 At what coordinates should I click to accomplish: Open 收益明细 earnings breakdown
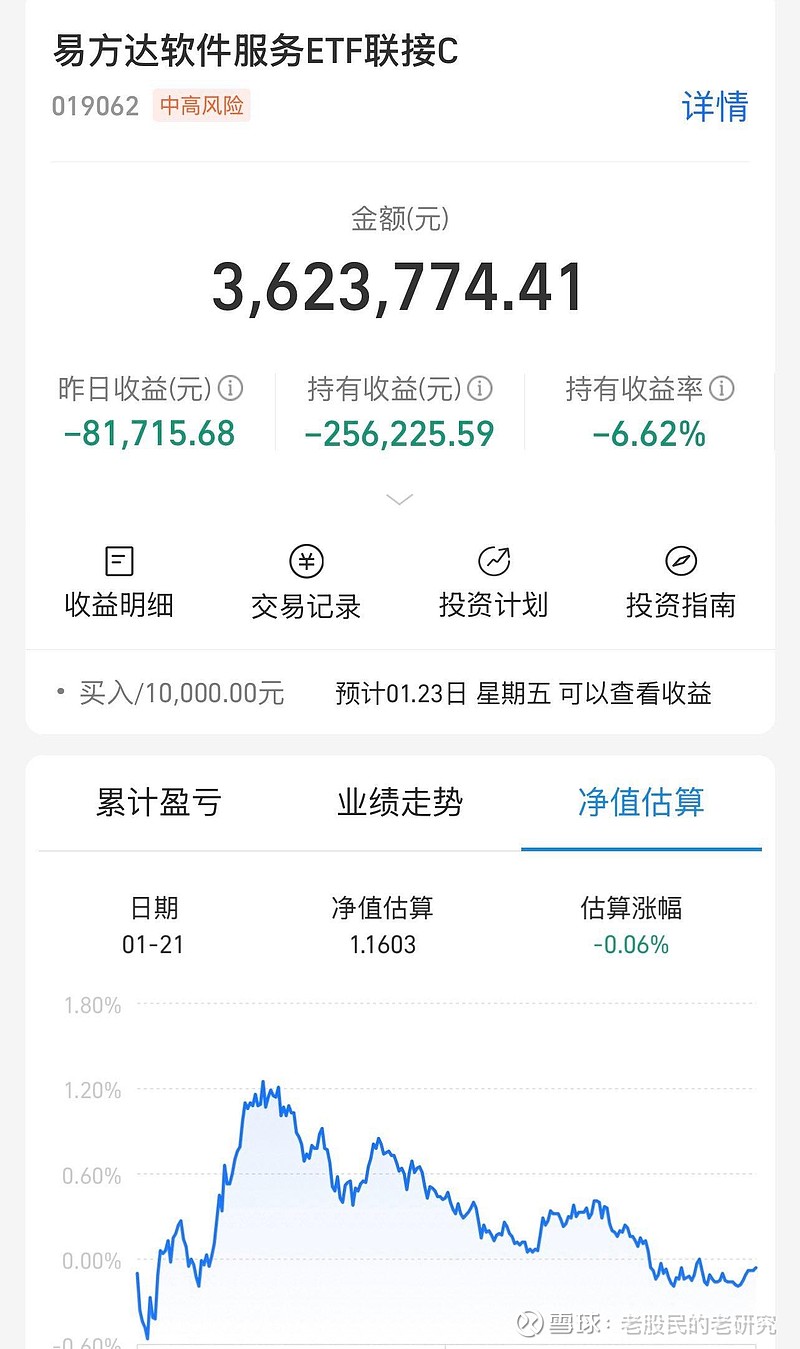click(x=119, y=581)
